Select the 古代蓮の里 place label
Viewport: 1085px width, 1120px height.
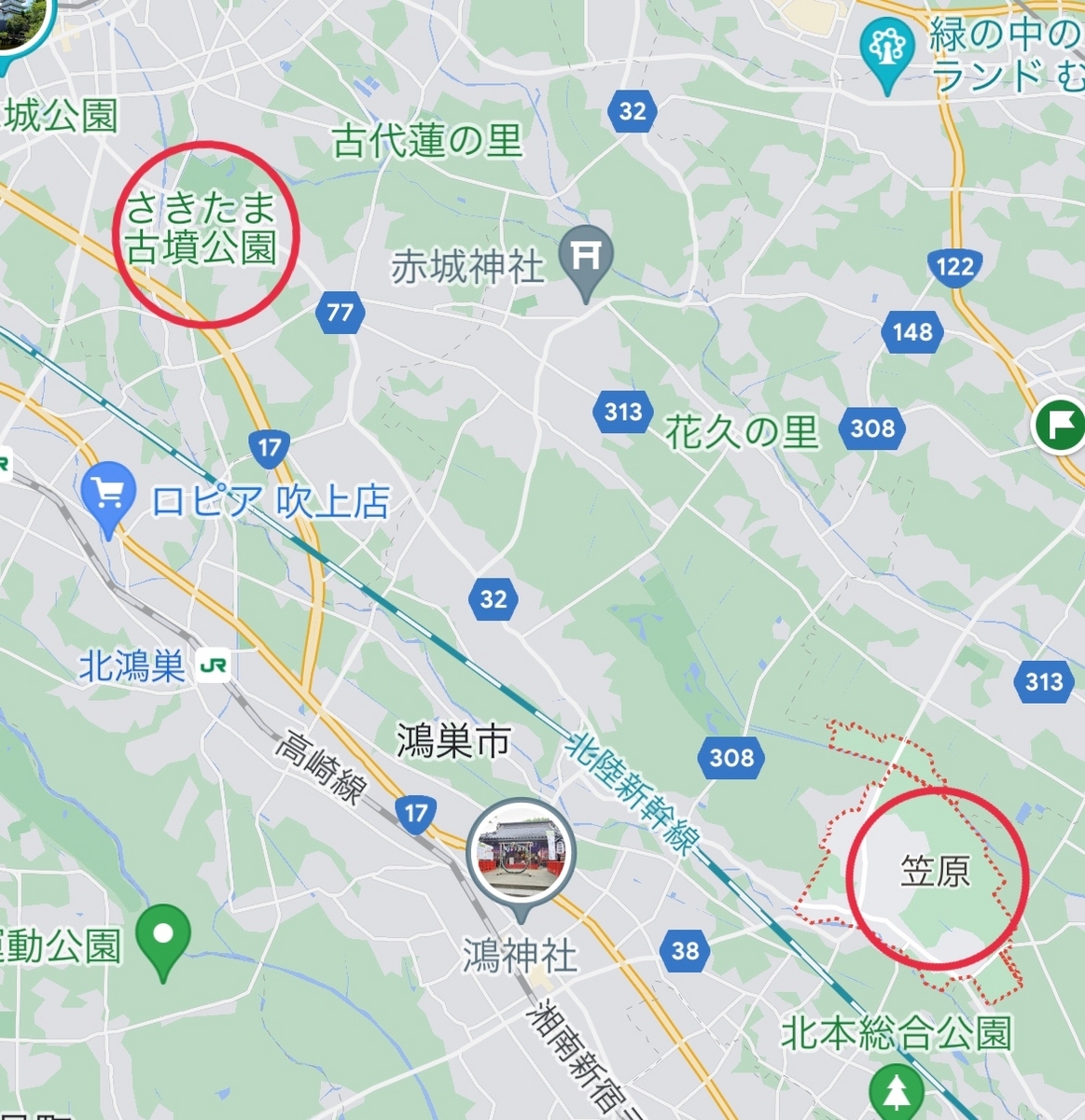[x=426, y=142]
